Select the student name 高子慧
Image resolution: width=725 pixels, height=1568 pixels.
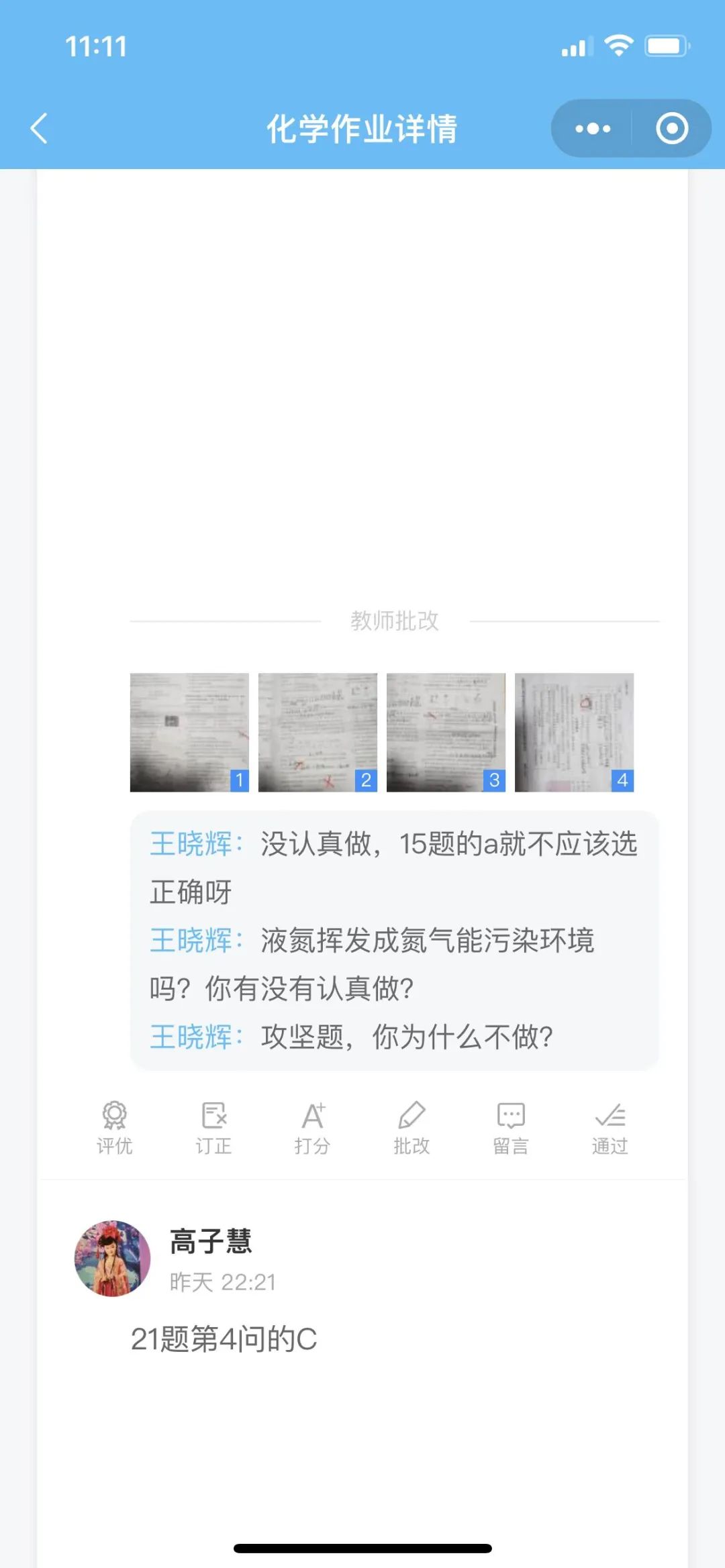click(209, 1241)
